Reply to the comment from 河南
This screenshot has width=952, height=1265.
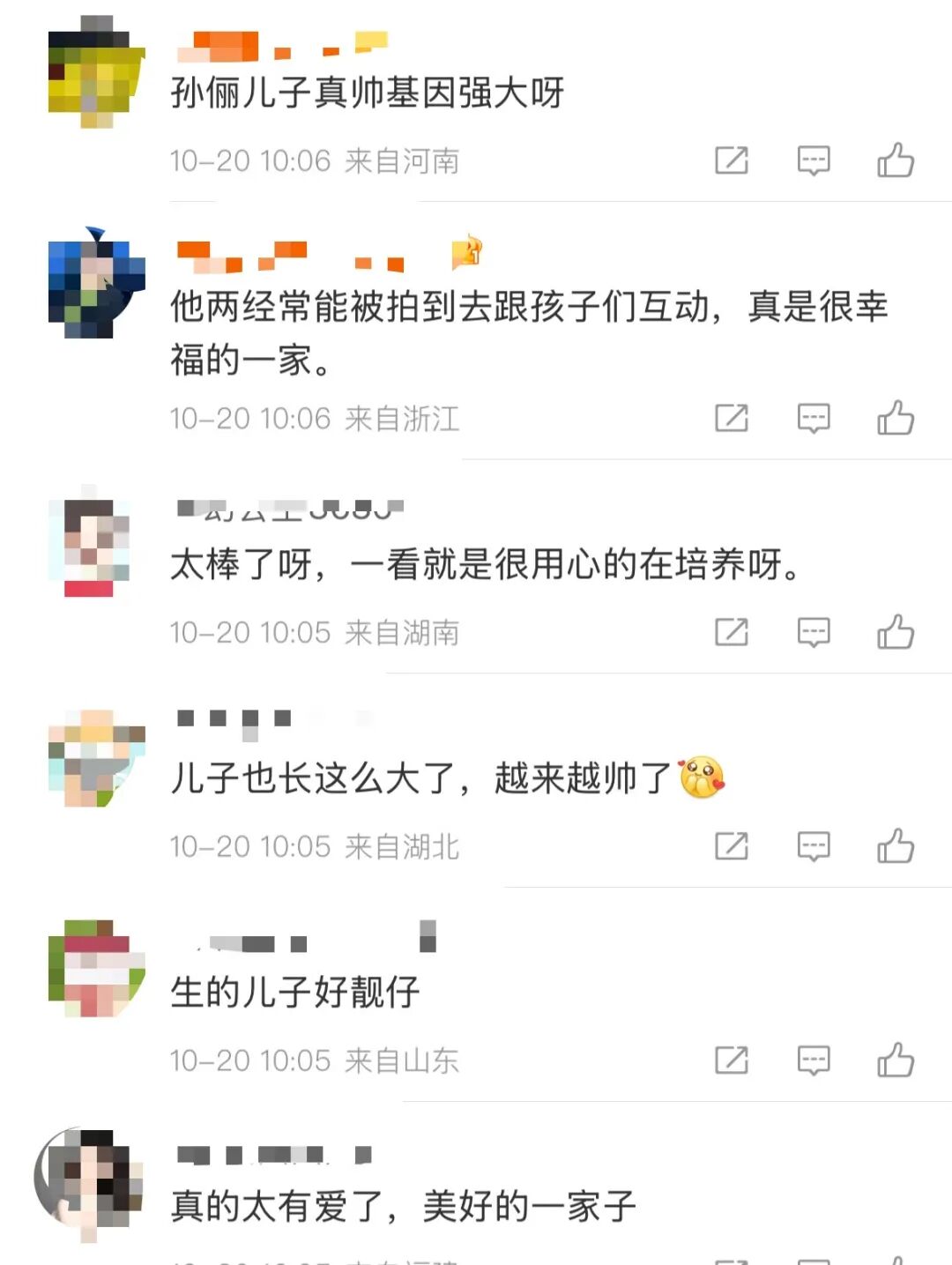(x=813, y=160)
